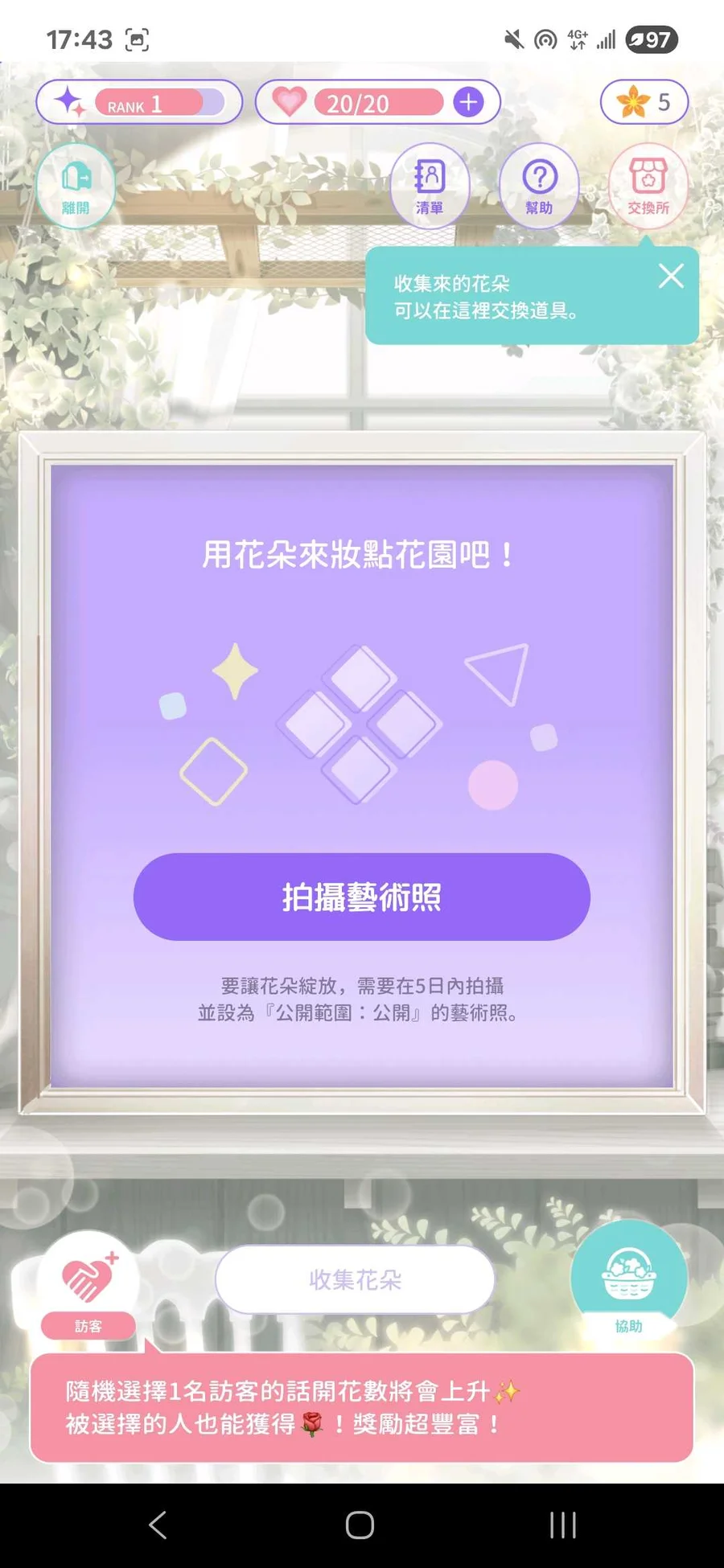
Task: Open the 交換所 exchange shop
Action: pos(648,186)
